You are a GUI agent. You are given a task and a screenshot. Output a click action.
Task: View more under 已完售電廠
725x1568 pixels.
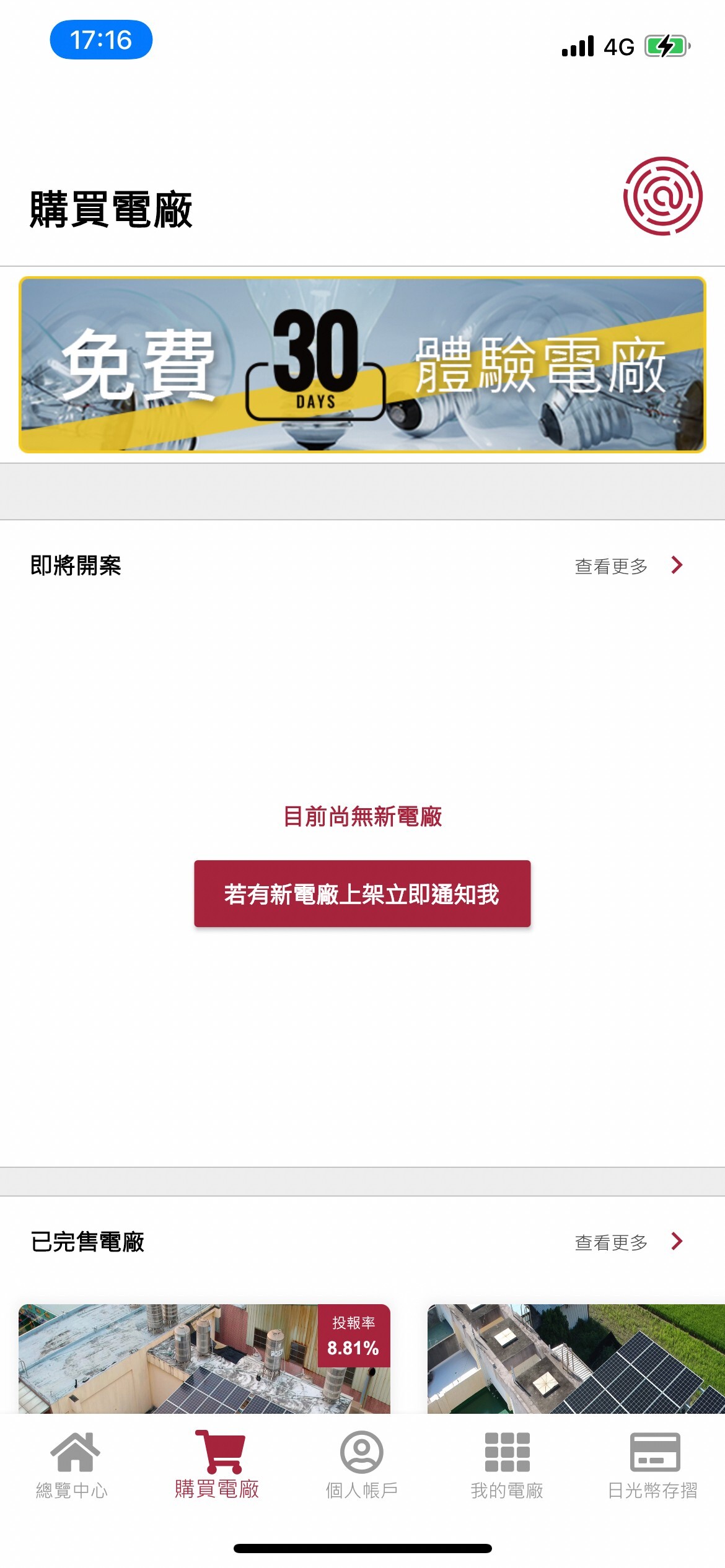tap(628, 1242)
